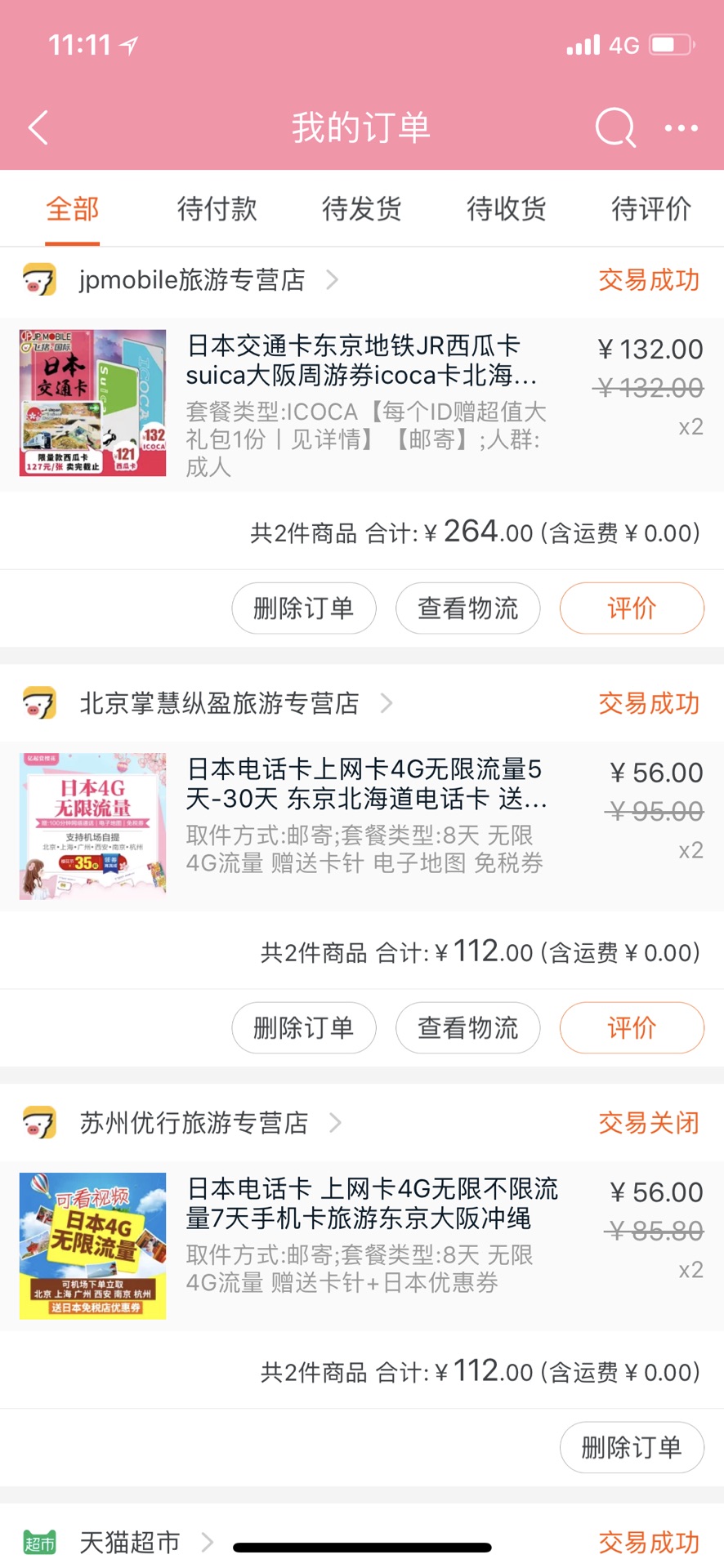Delete the 北京掌慧纵盈旅游专营店 order
724x1568 pixels.
coord(303,1028)
